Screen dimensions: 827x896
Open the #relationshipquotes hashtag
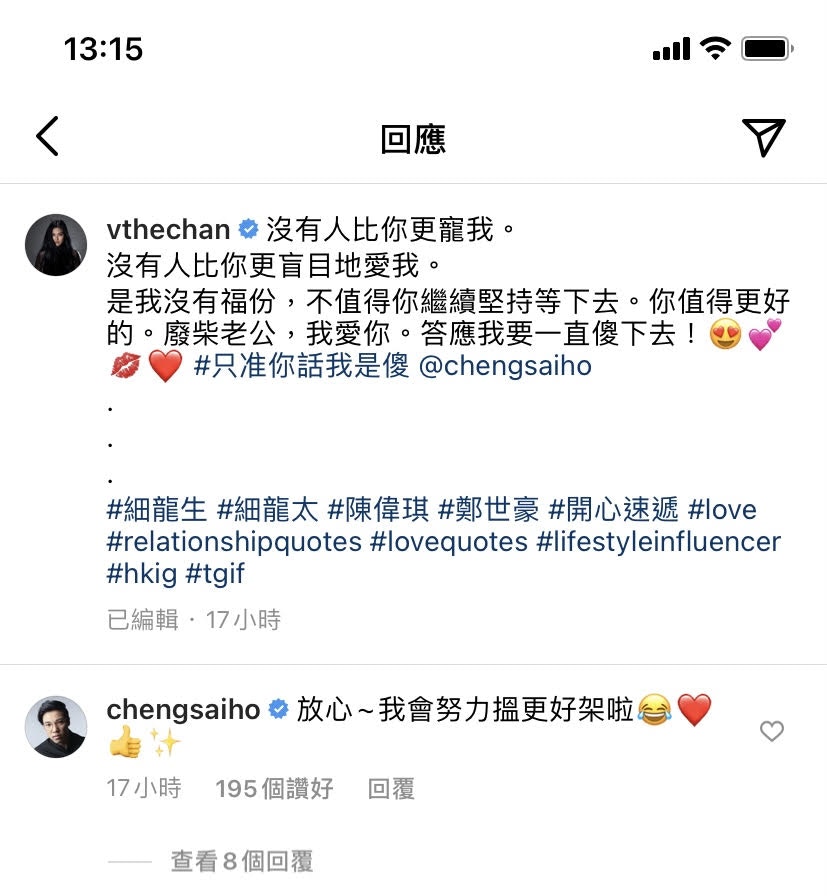tap(234, 542)
